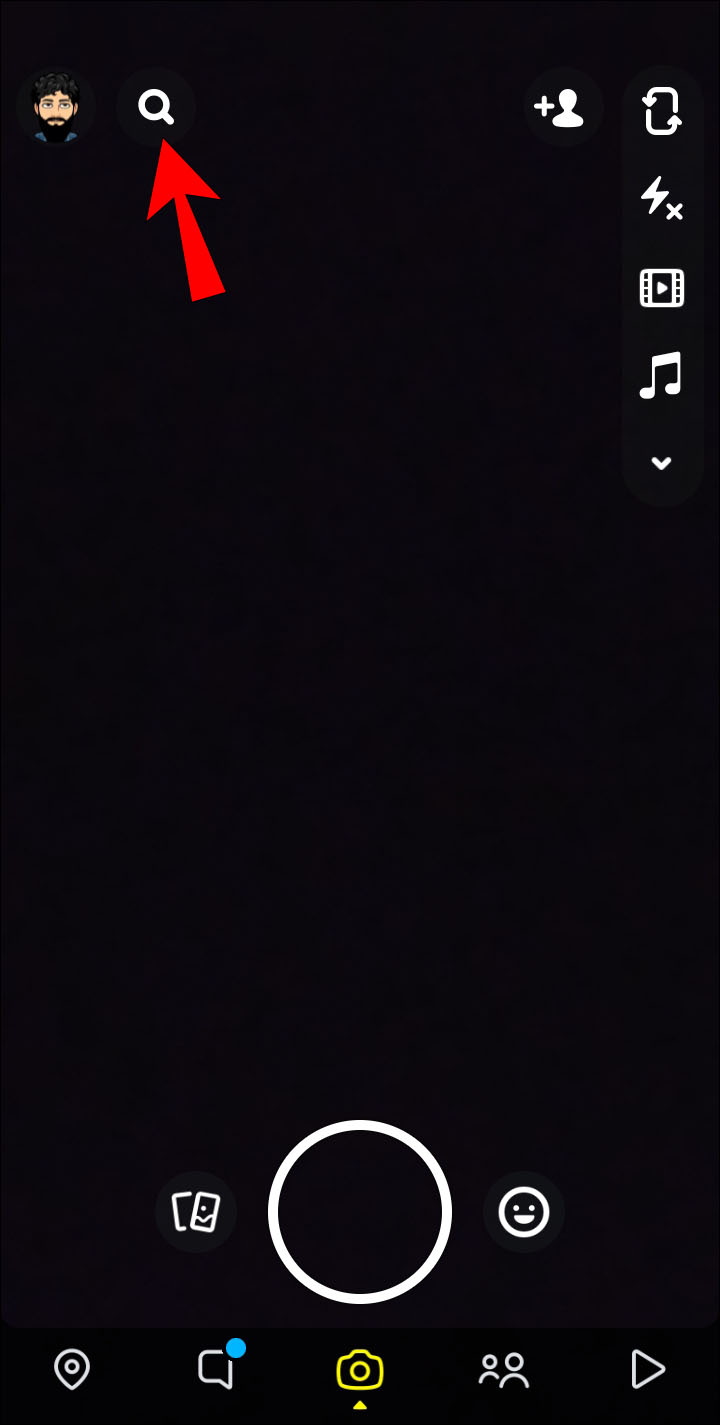Open the video timeline tool
This screenshot has width=720, height=1425.
(661, 288)
